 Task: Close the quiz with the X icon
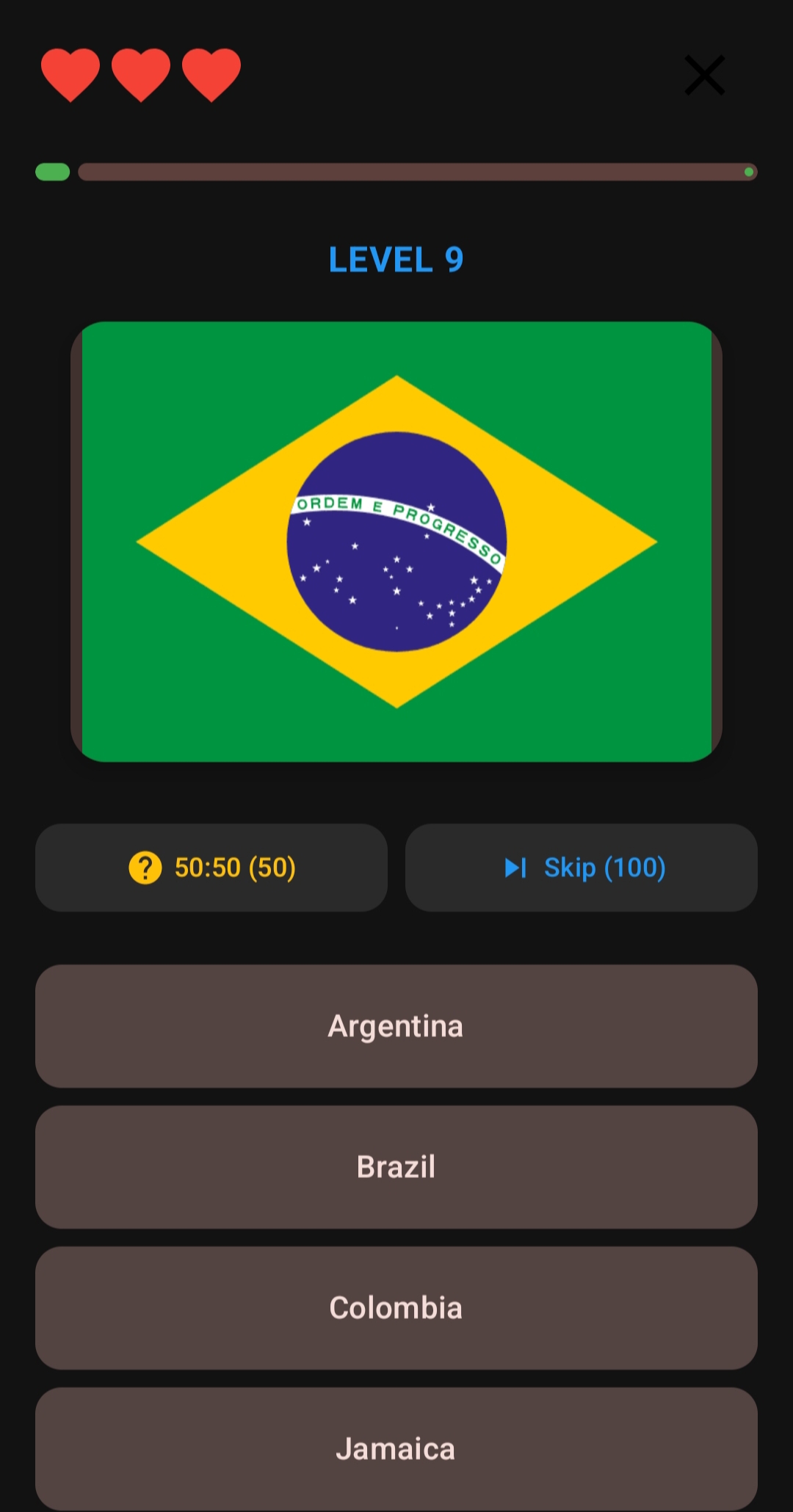point(704,75)
